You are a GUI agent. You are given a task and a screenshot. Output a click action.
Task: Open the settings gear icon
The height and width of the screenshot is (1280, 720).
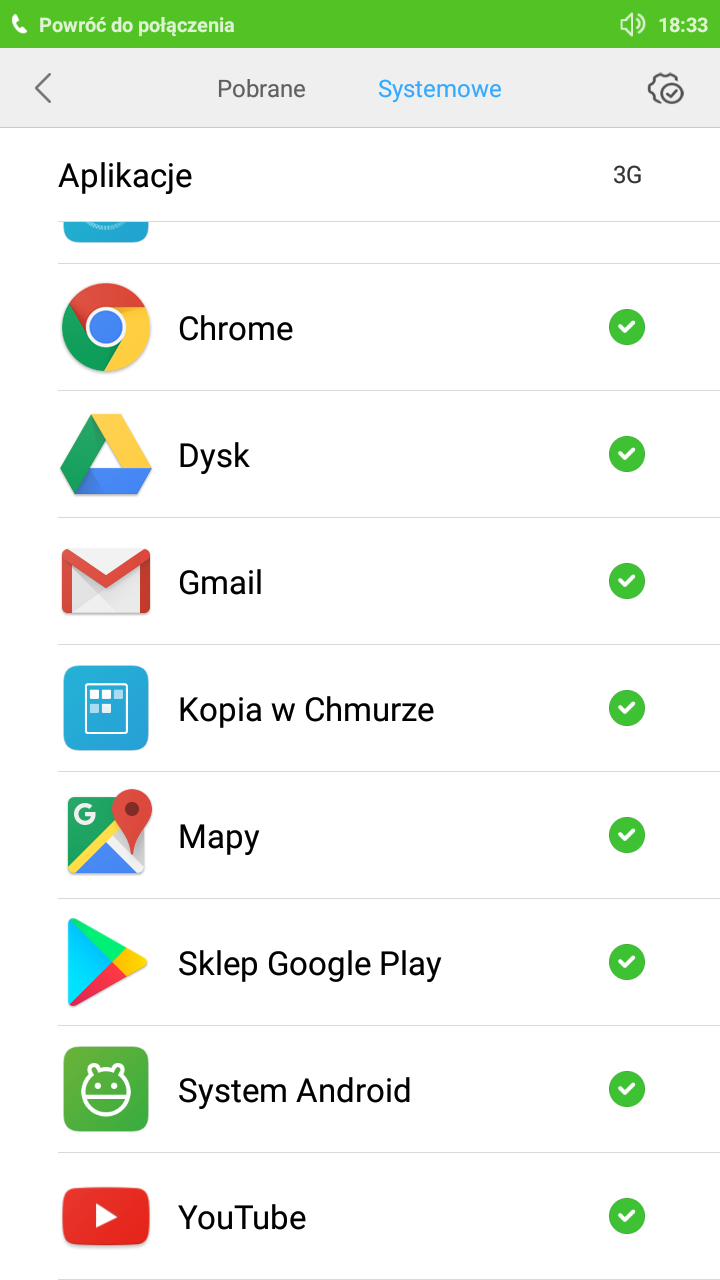tap(665, 89)
